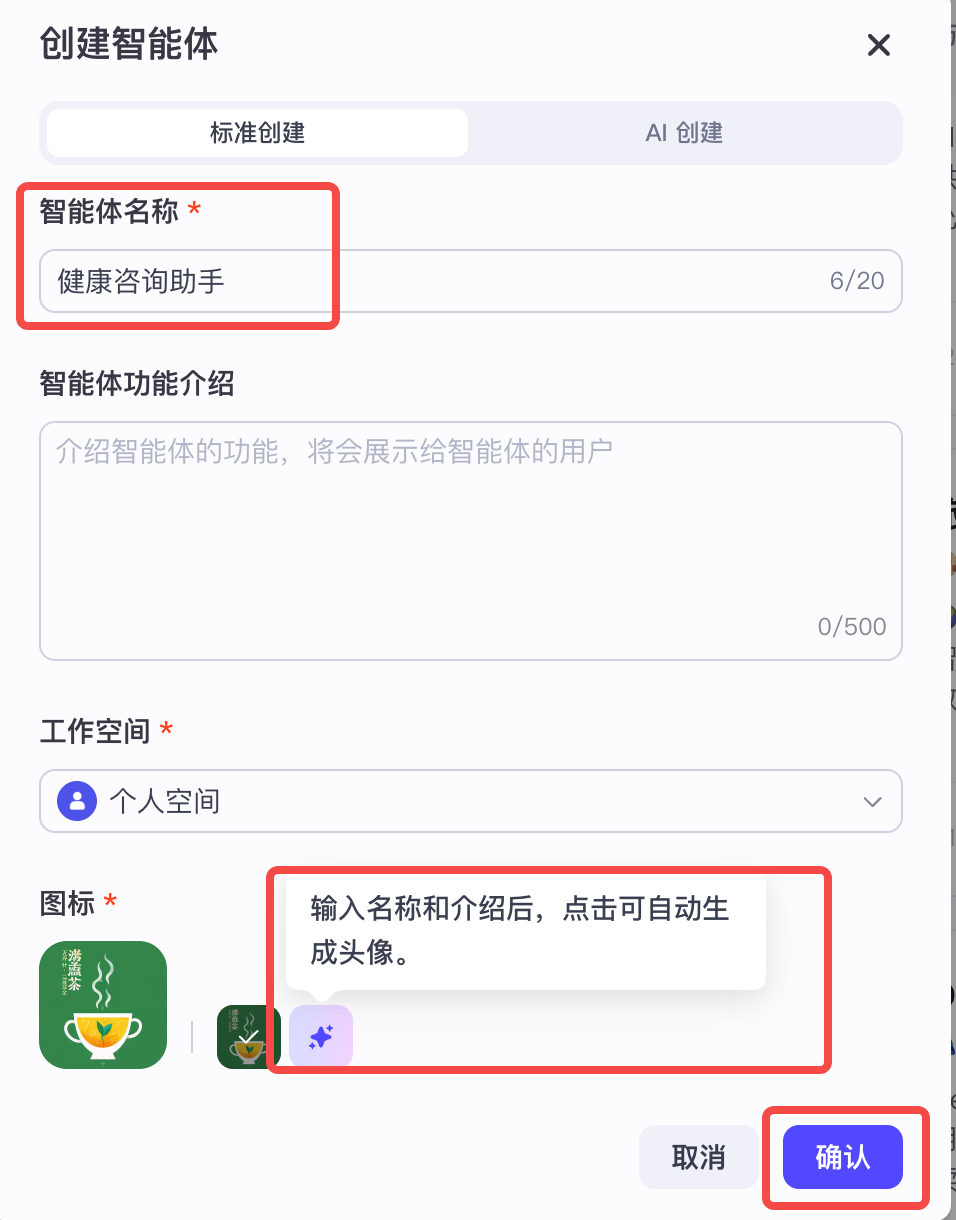The height and width of the screenshot is (1220, 956).
Task: Collapse the workspace dropdown arrow
Action: point(871,801)
